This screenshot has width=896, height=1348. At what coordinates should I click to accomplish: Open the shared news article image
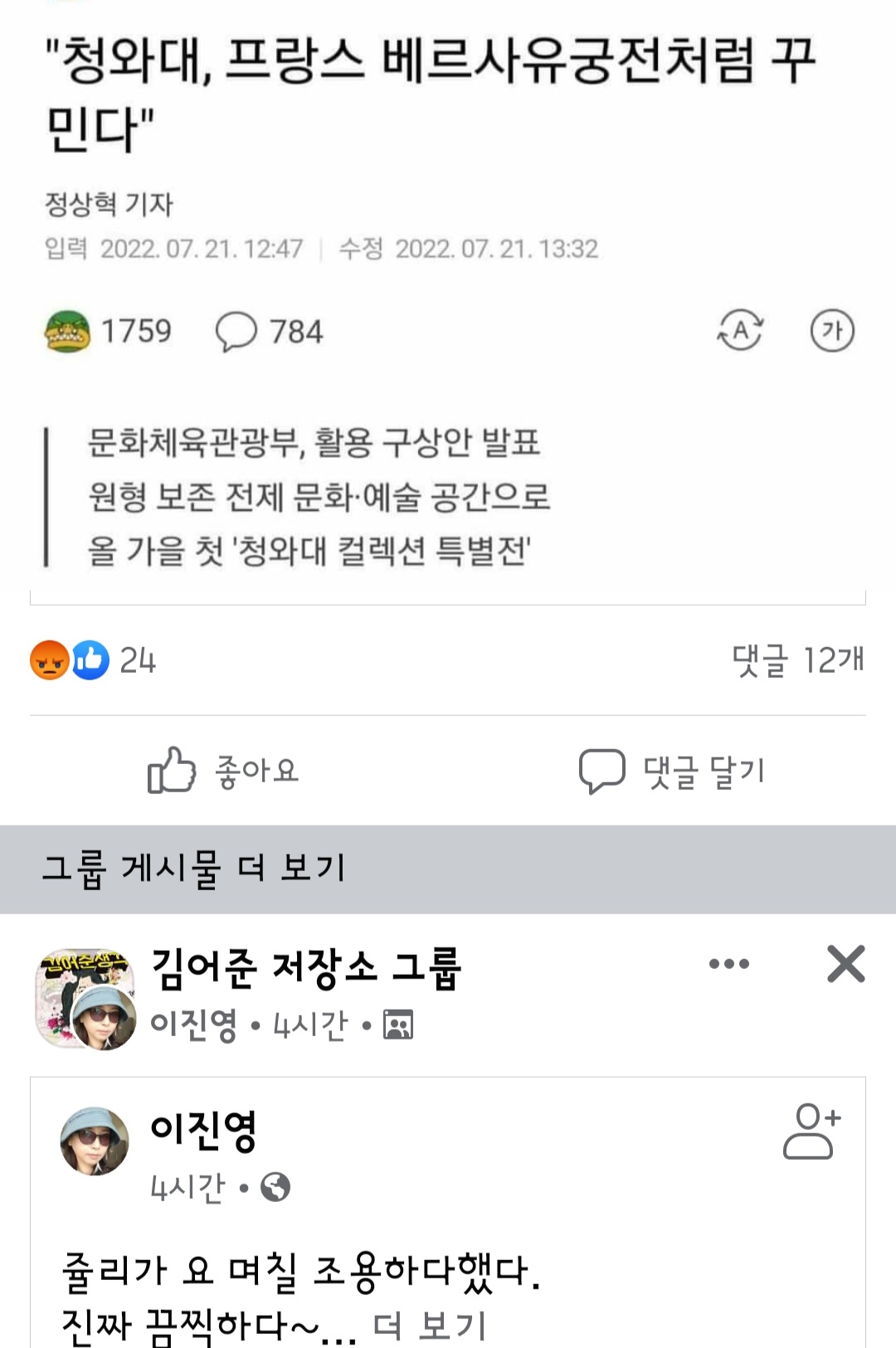click(x=448, y=299)
